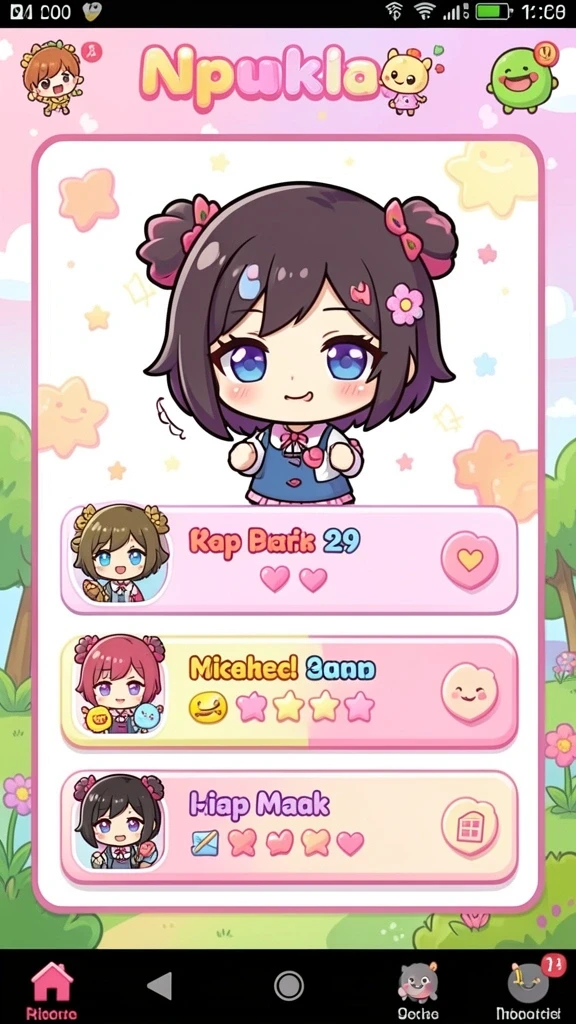Tap the system home circle button
This screenshot has width=576, height=1024.
point(289,985)
